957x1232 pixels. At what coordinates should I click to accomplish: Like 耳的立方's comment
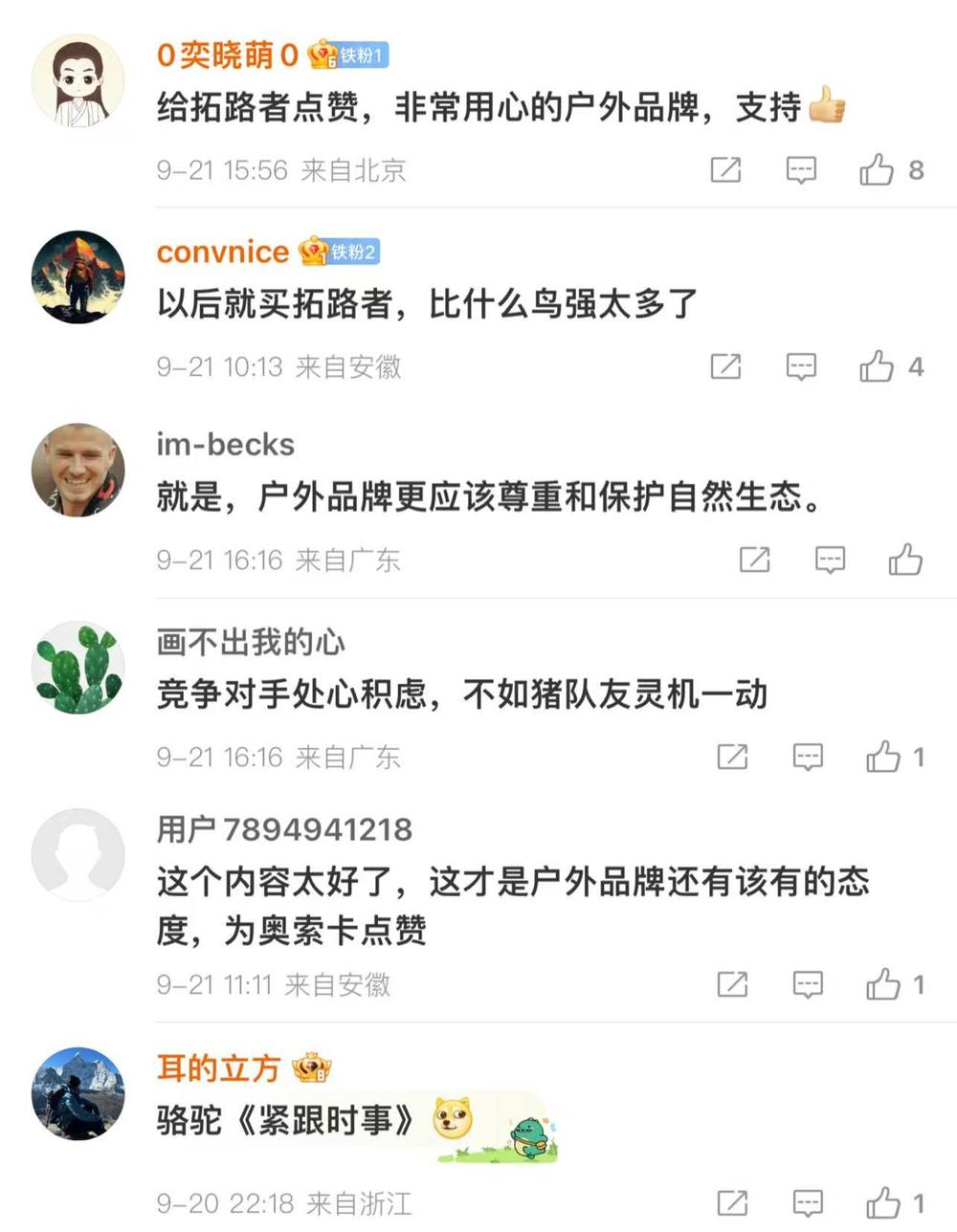coord(883,1202)
